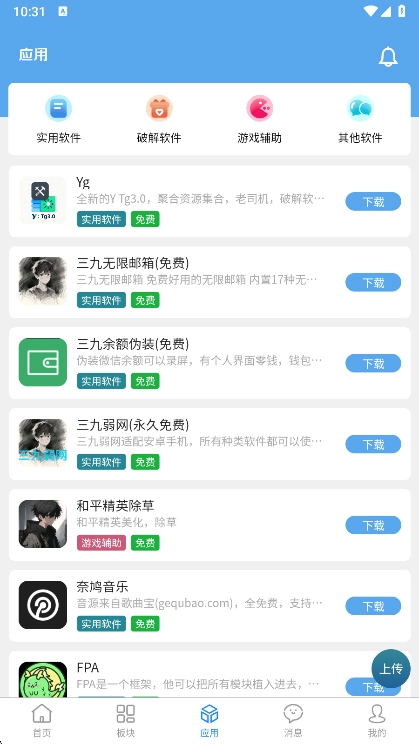Switch to the 我的 tab
Screen dimensions: 419x744
[x=377, y=720]
